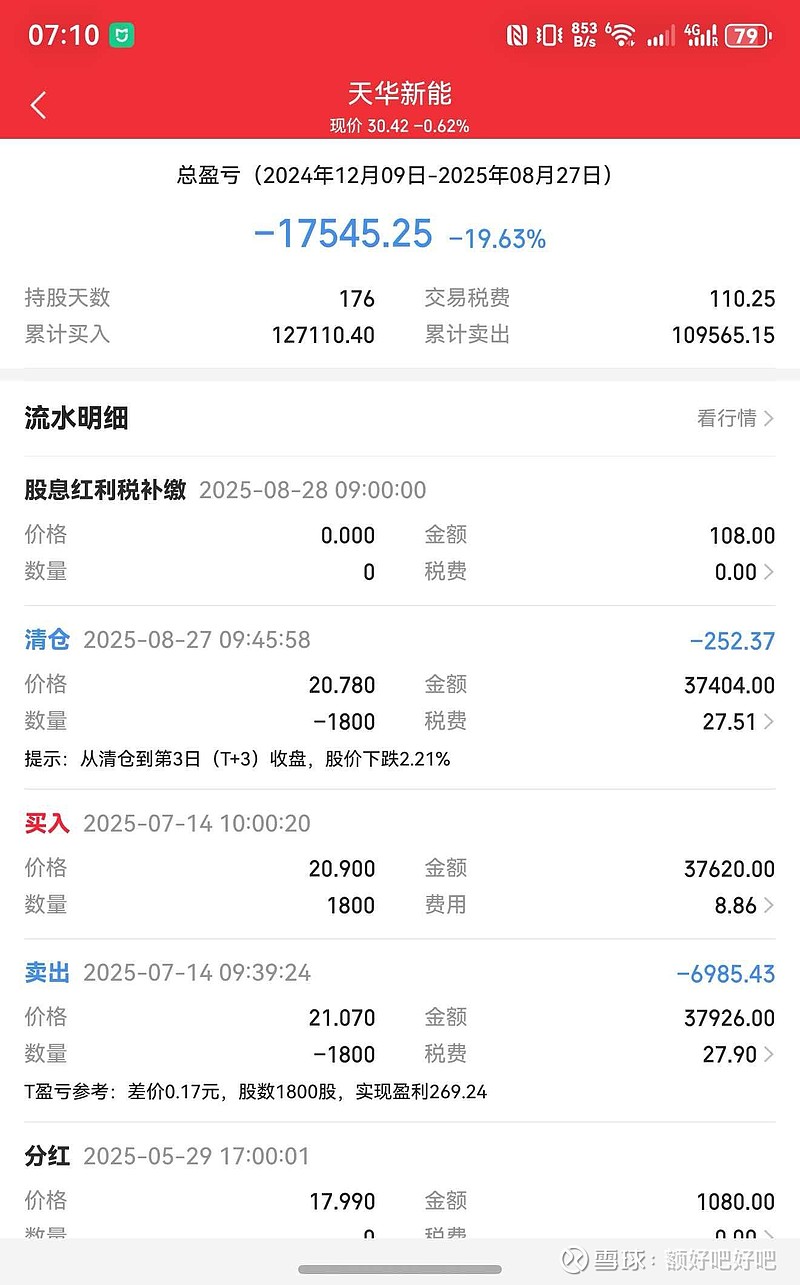Screen dimensions: 800x1285
Task: Tap the battery indicator showing 79
Action: coord(746,33)
